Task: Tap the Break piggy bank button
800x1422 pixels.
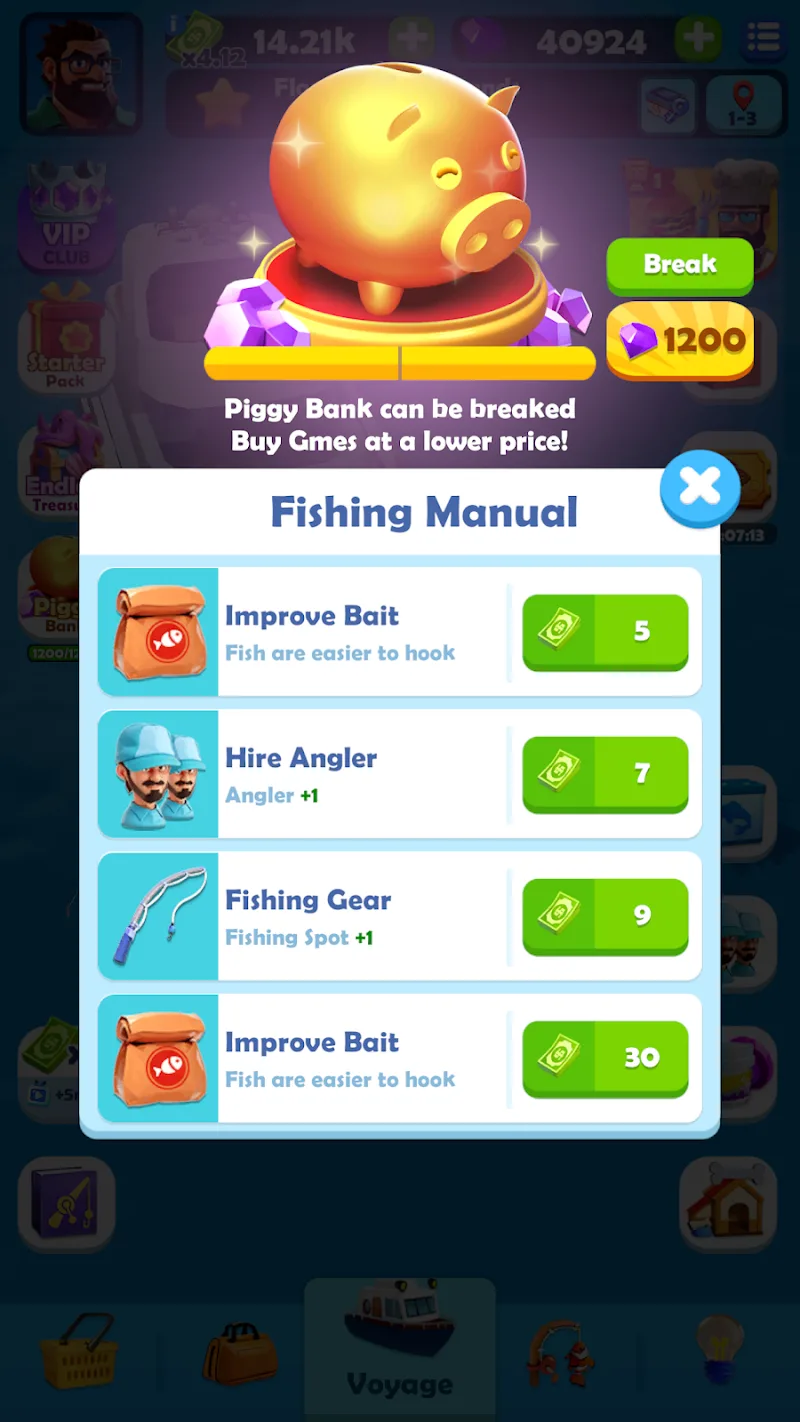Action: pyautogui.click(x=680, y=264)
